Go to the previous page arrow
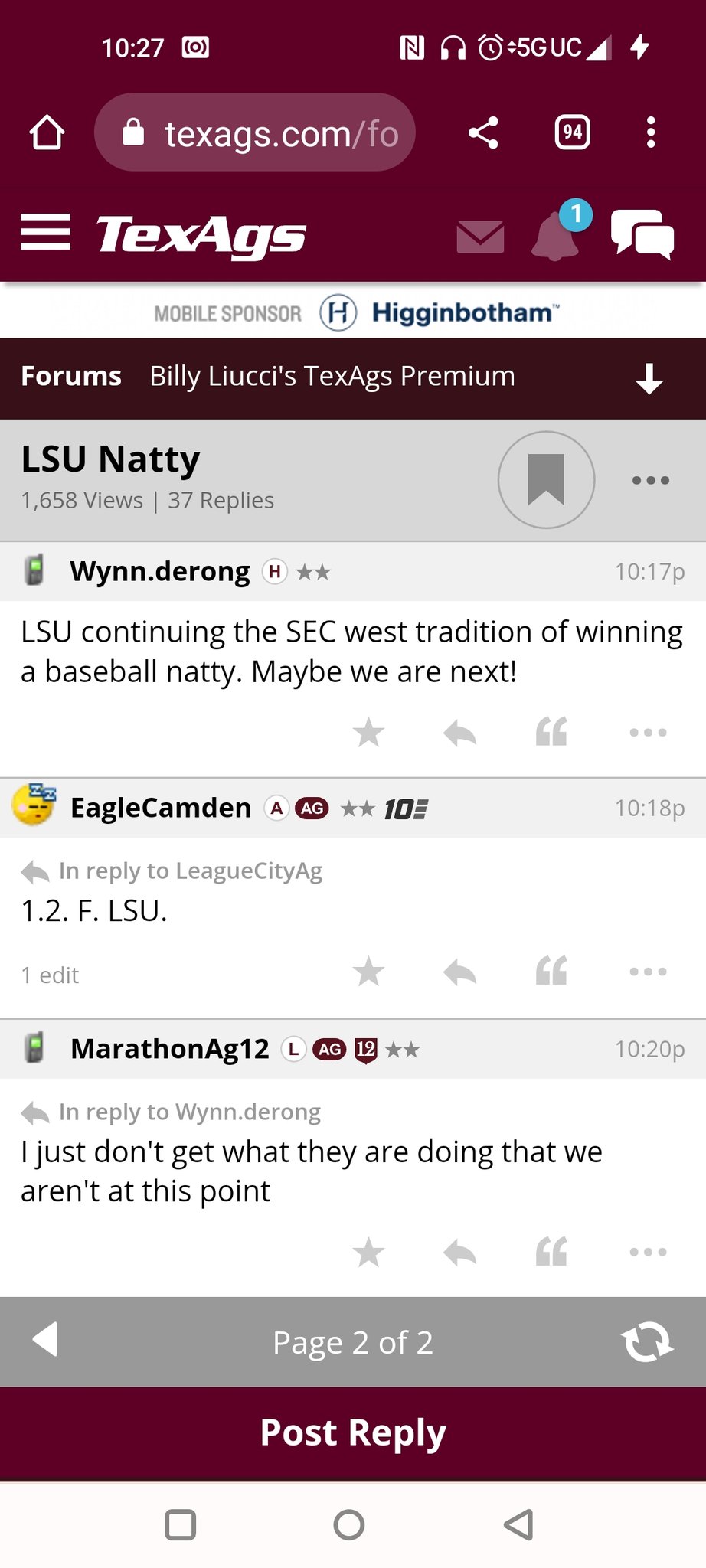Image resolution: width=706 pixels, height=1568 pixels. click(45, 1340)
